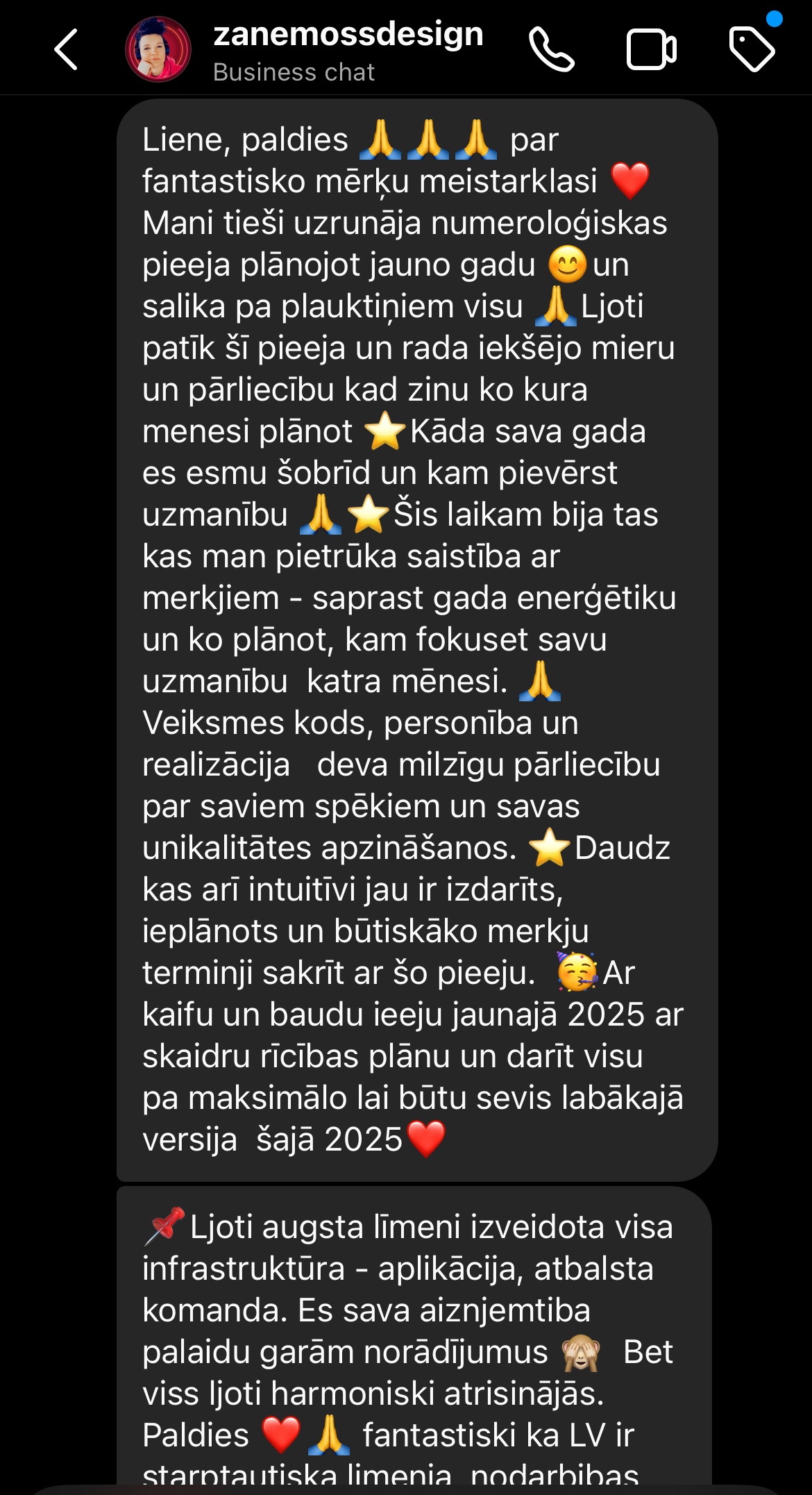Screen dimensions: 812x1495
Task: Start an audio call with zanemossdesign
Action: pos(552,49)
